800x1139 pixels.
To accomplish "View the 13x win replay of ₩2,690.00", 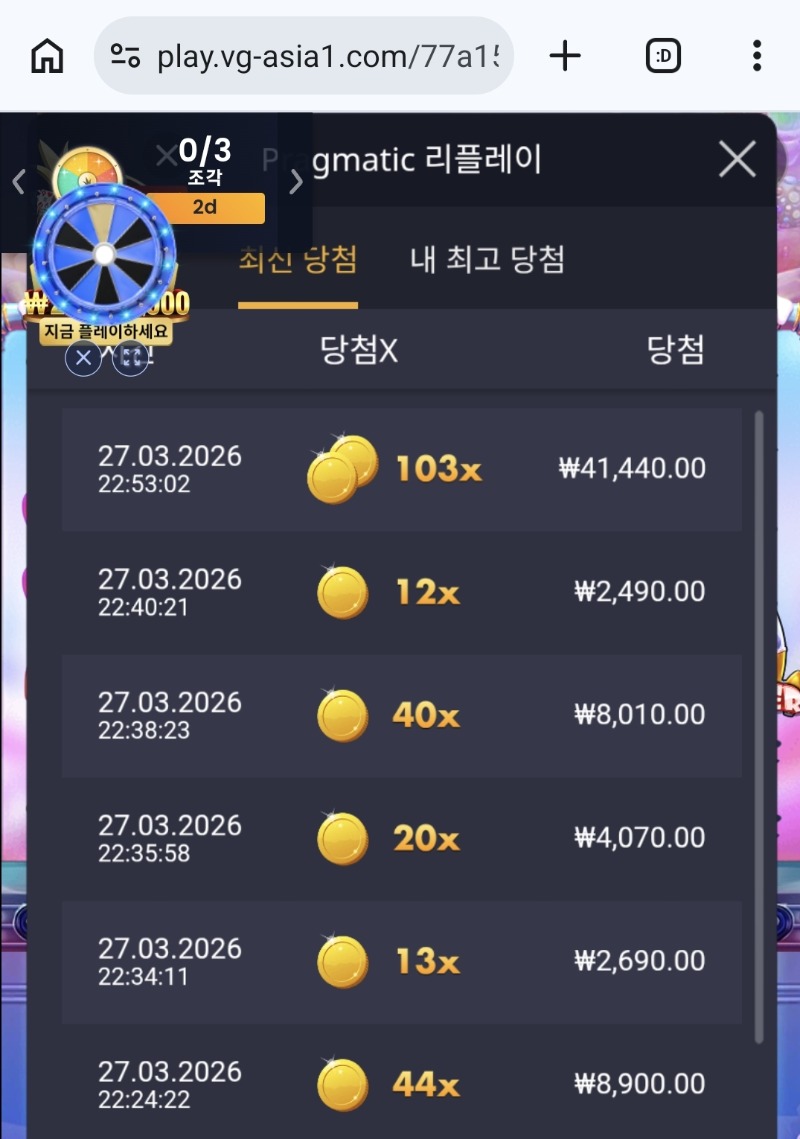I will click(401, 961).
